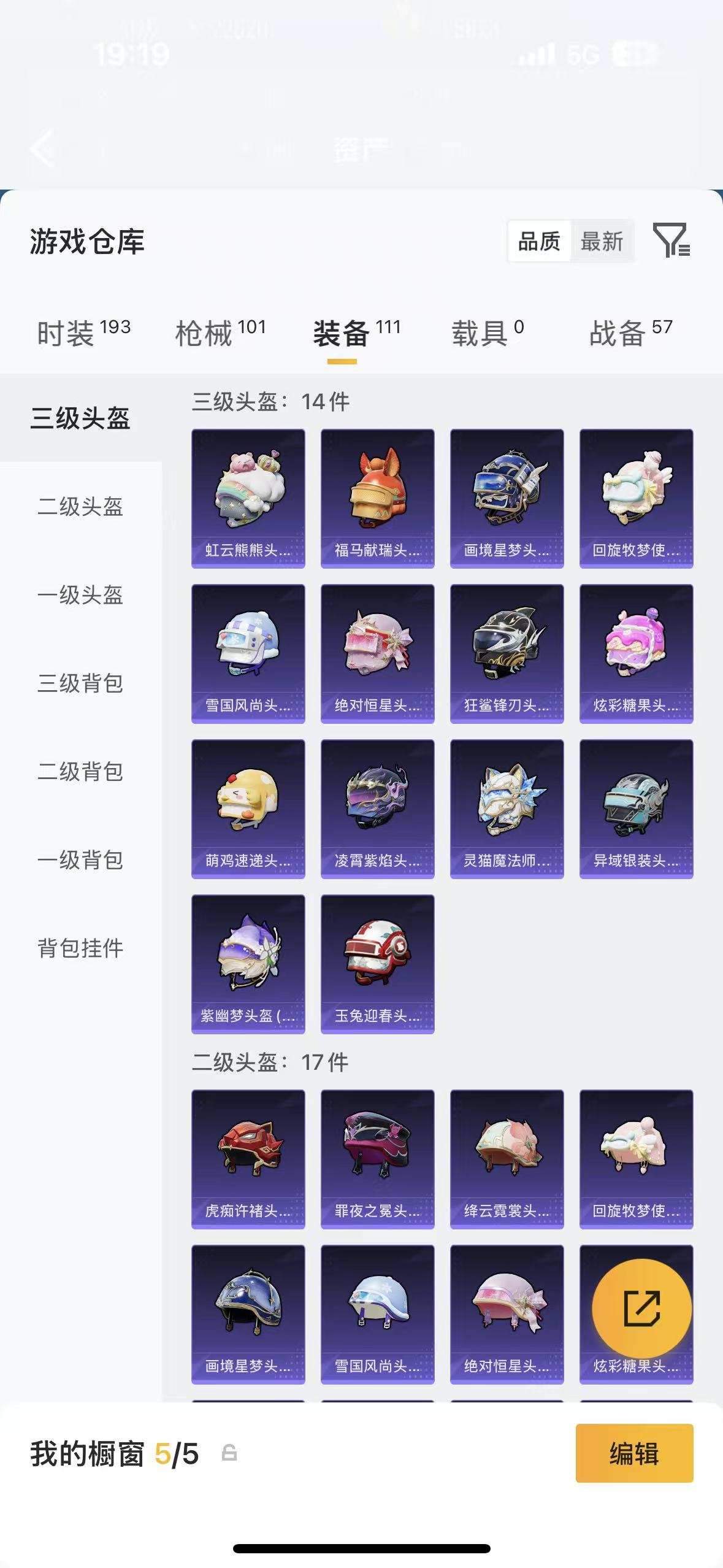Select 一级头盔 in the sidebar
723x1568 pixels.
pyautogui.click(x=80, y=595)
